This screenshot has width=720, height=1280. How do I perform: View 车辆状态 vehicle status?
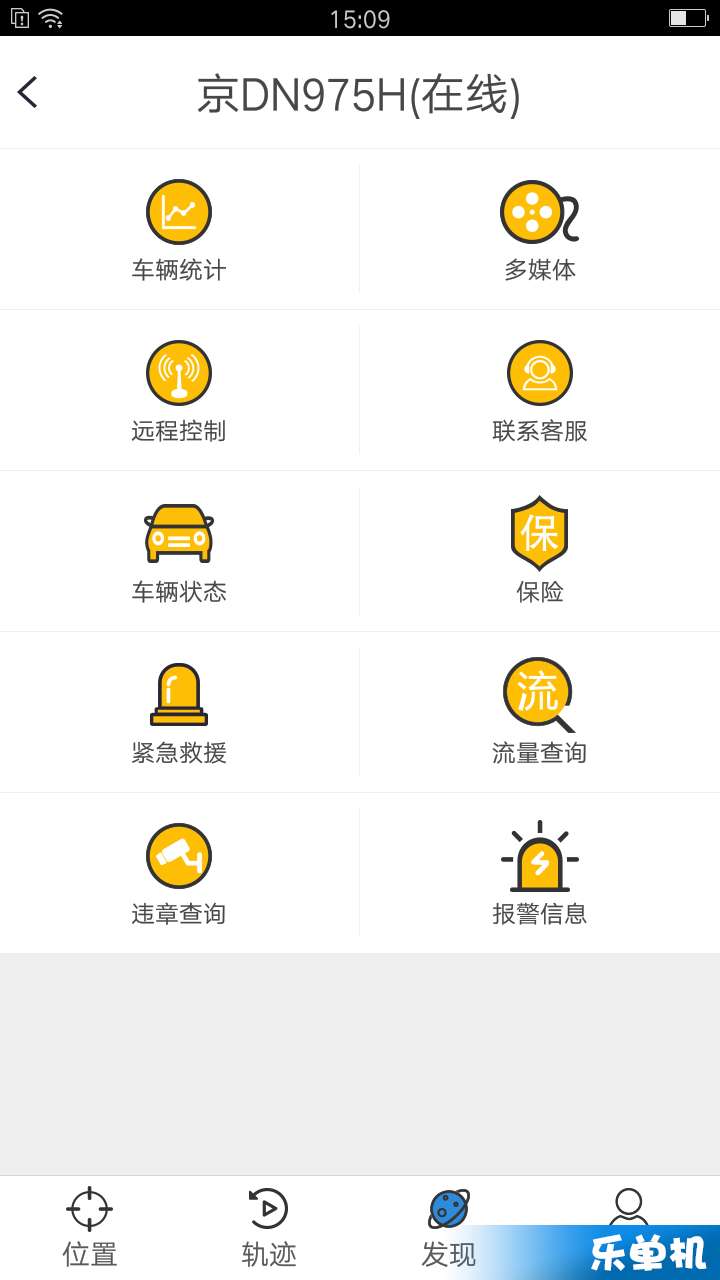(179, 552)
